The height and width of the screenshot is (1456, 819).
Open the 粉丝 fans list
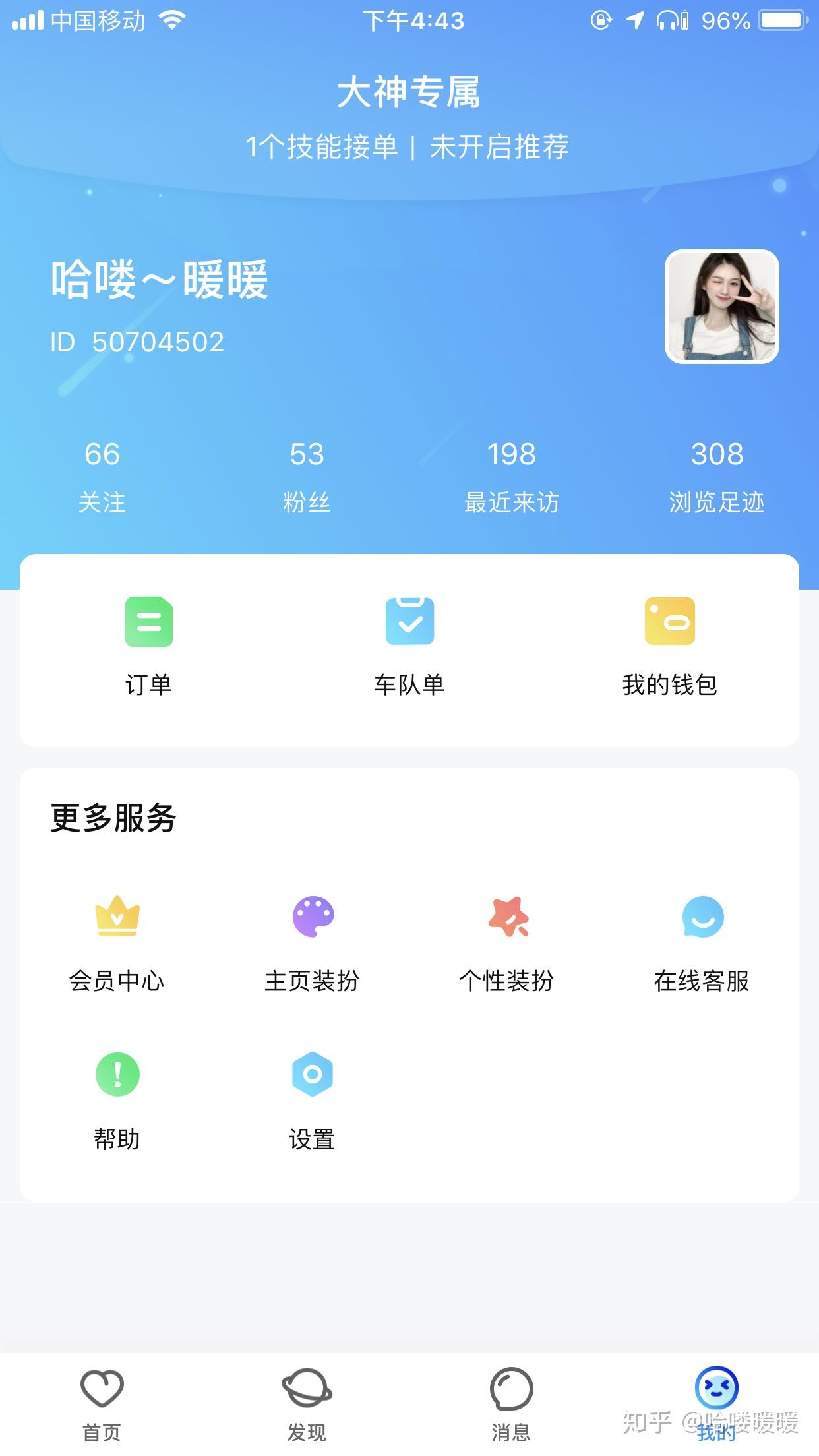(x=307, y=476)
